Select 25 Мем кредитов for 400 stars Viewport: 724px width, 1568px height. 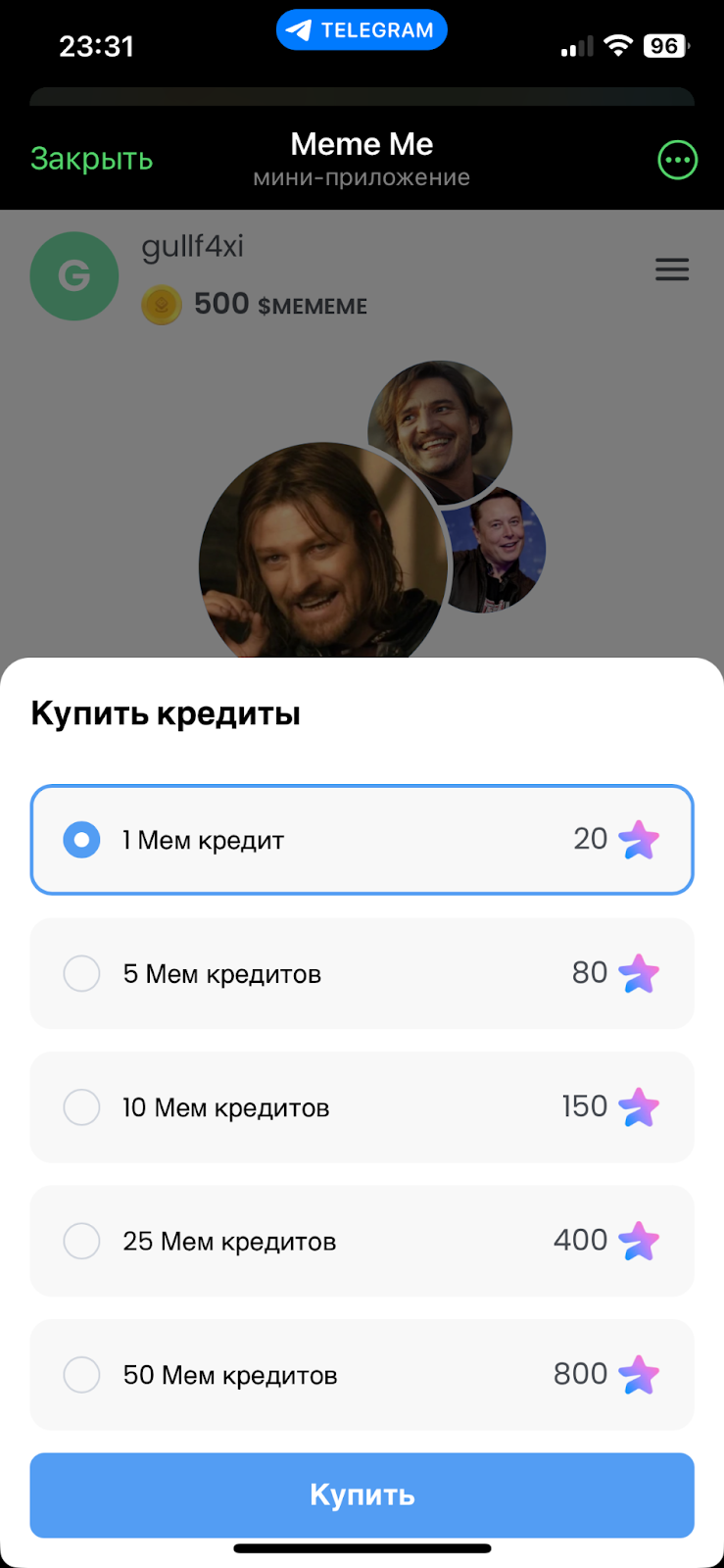pyautogui.click(x=362, y=1241)
